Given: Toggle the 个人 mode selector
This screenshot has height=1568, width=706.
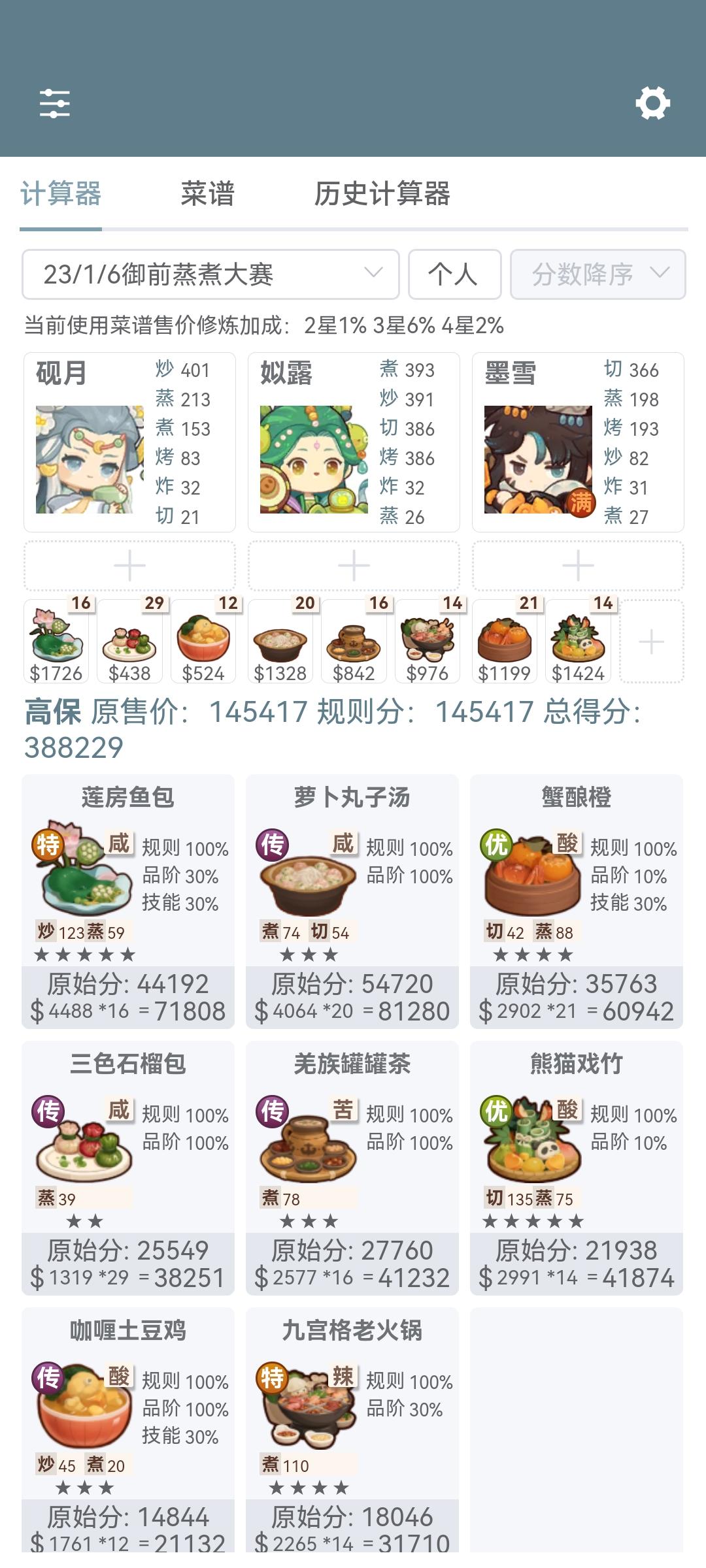Looking at the screenshot, I should pyautogui.click(x=455, y=274).
